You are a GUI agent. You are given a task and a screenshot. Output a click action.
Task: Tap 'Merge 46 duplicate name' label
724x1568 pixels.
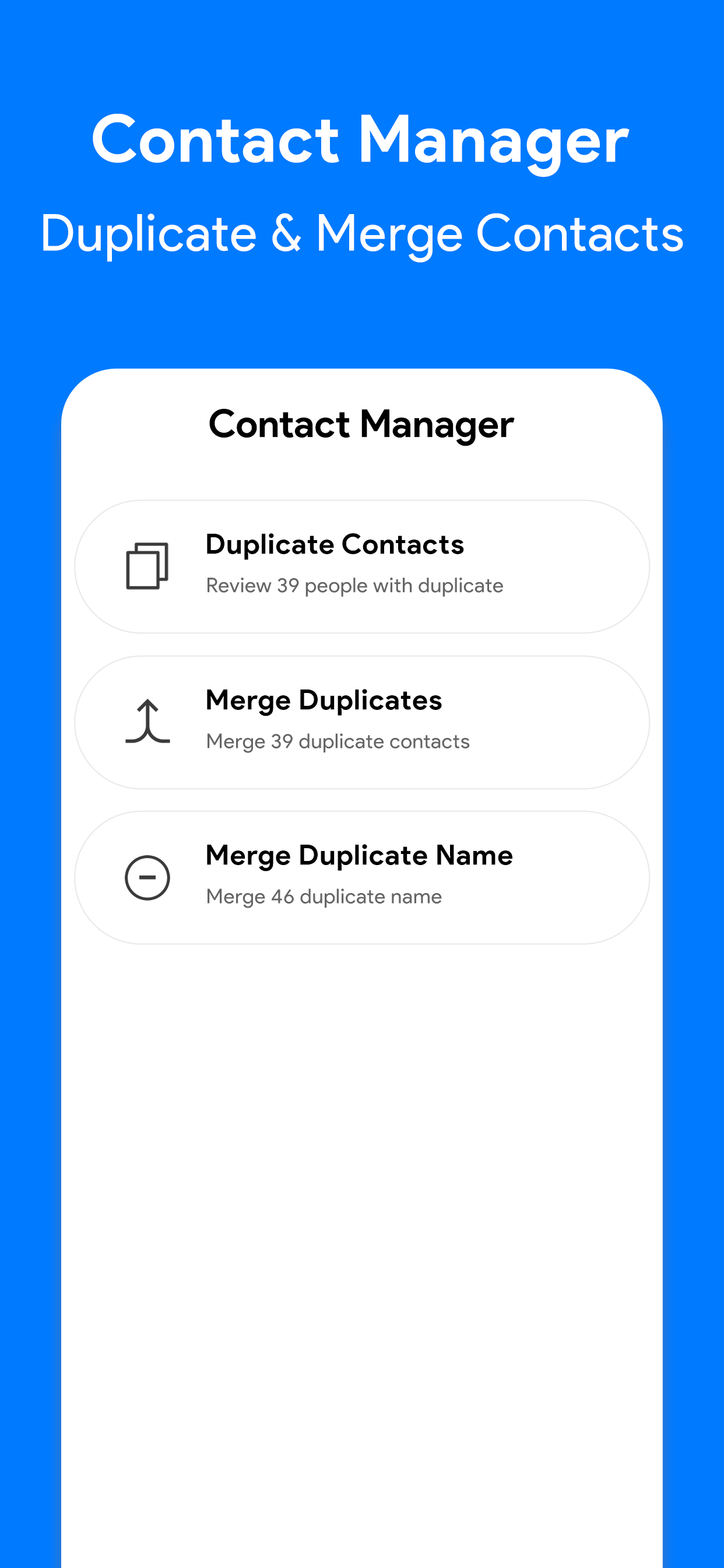point(323,896)
